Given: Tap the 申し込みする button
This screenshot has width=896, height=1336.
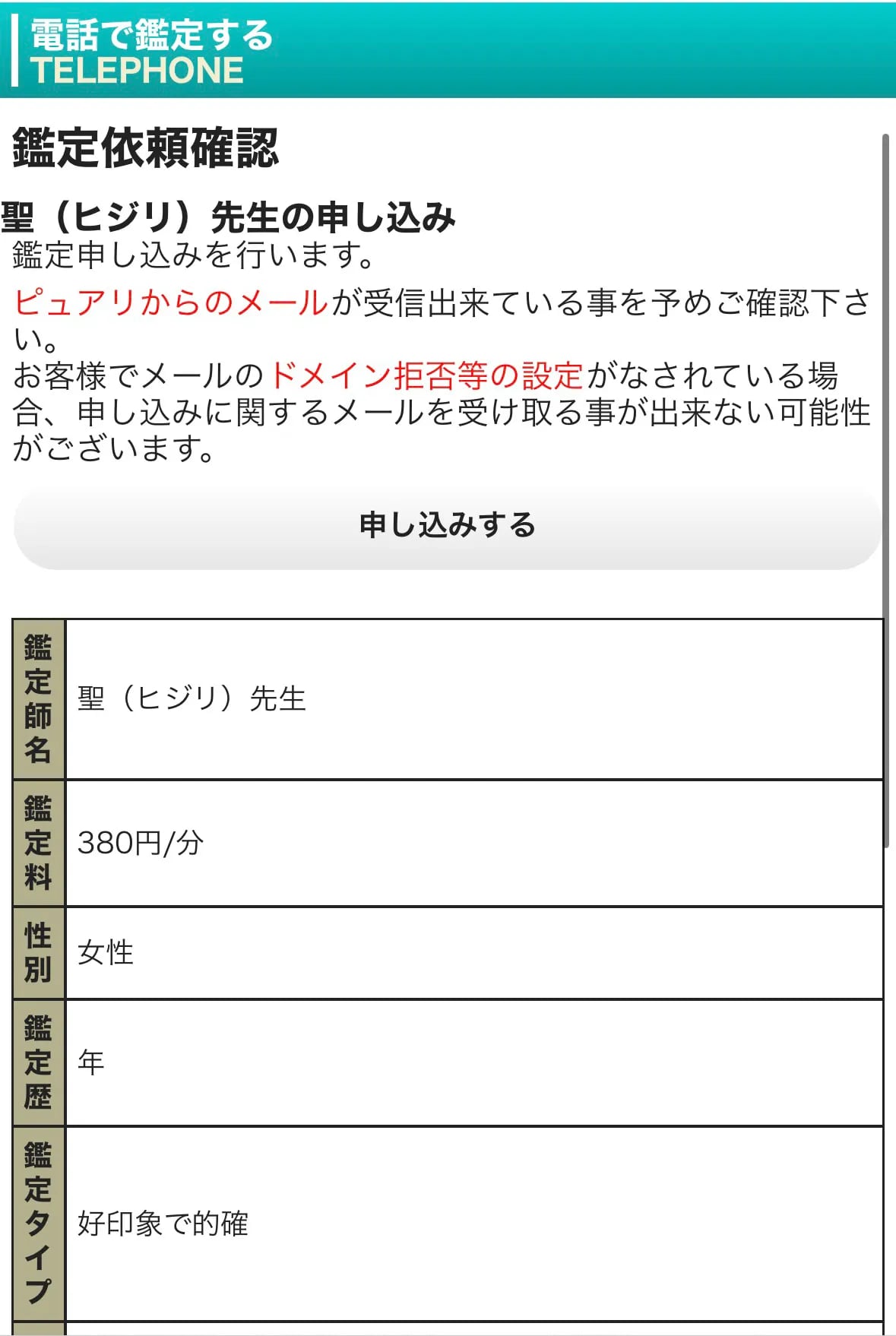Looking at the screenshot, I should click(448, 526).
